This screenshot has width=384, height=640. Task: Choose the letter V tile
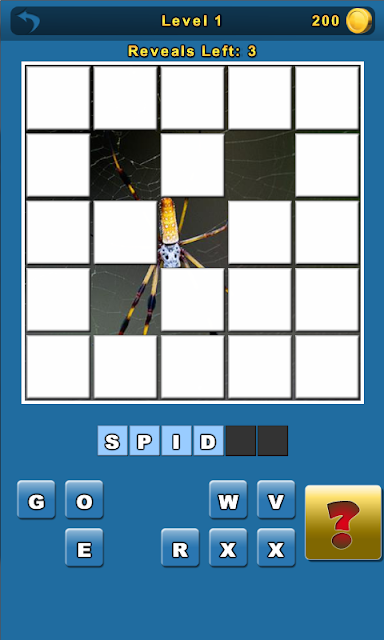point(276,500)
